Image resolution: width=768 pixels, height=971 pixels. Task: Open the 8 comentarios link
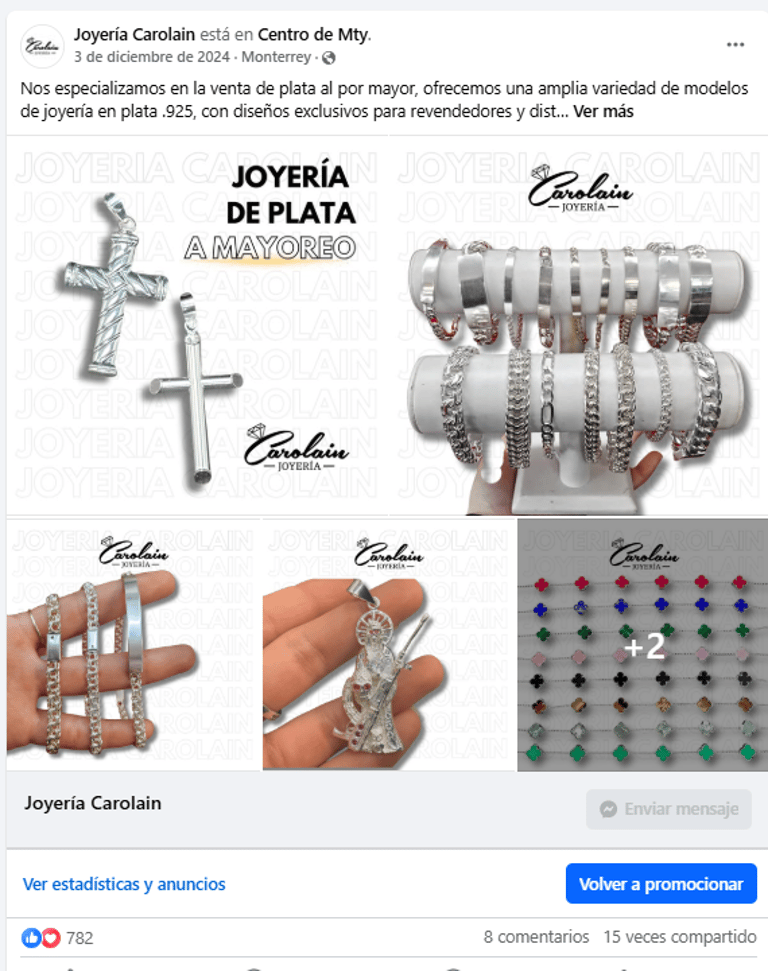pyautogui.click(x=536, y=937)
